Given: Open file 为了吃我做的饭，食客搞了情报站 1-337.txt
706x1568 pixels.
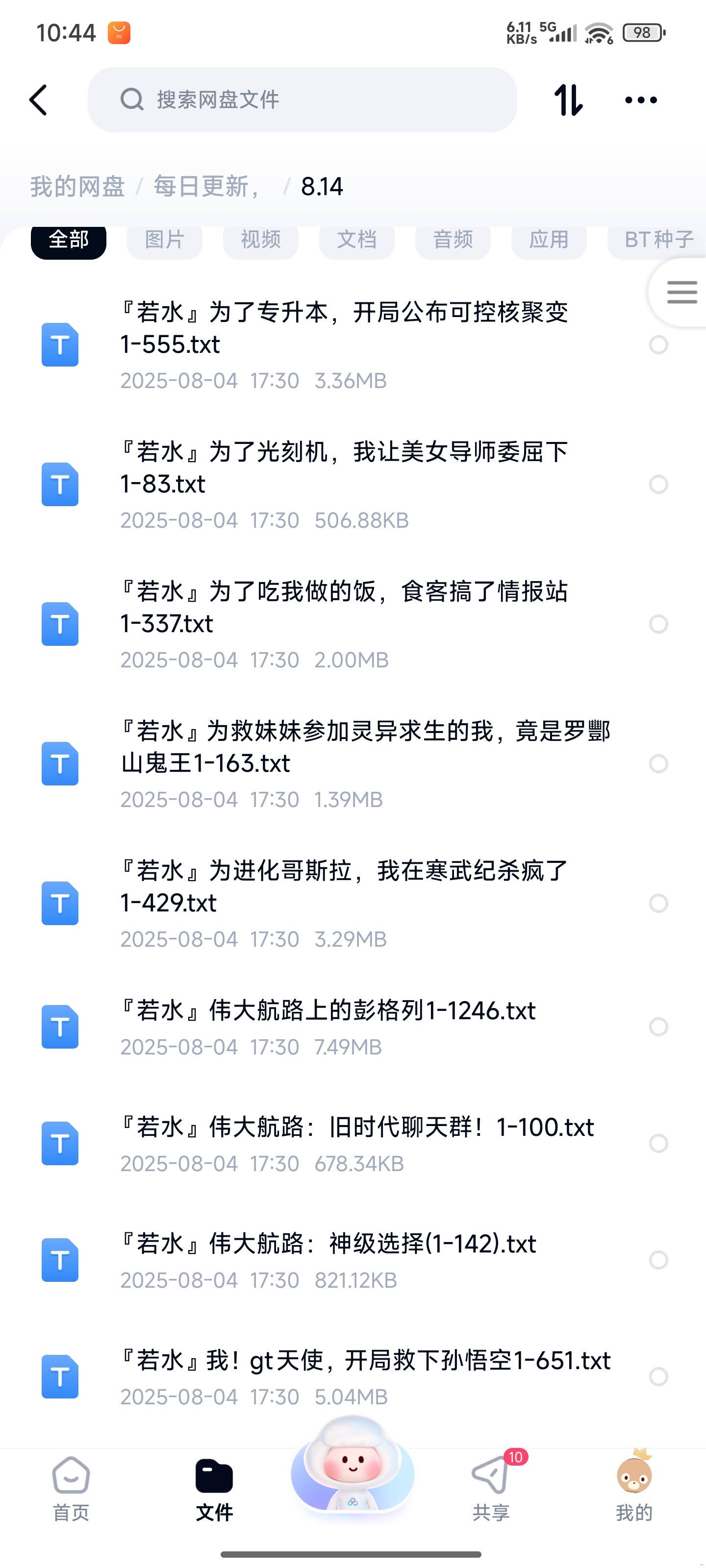Looking at the screenshot, I should pos(344,608).
